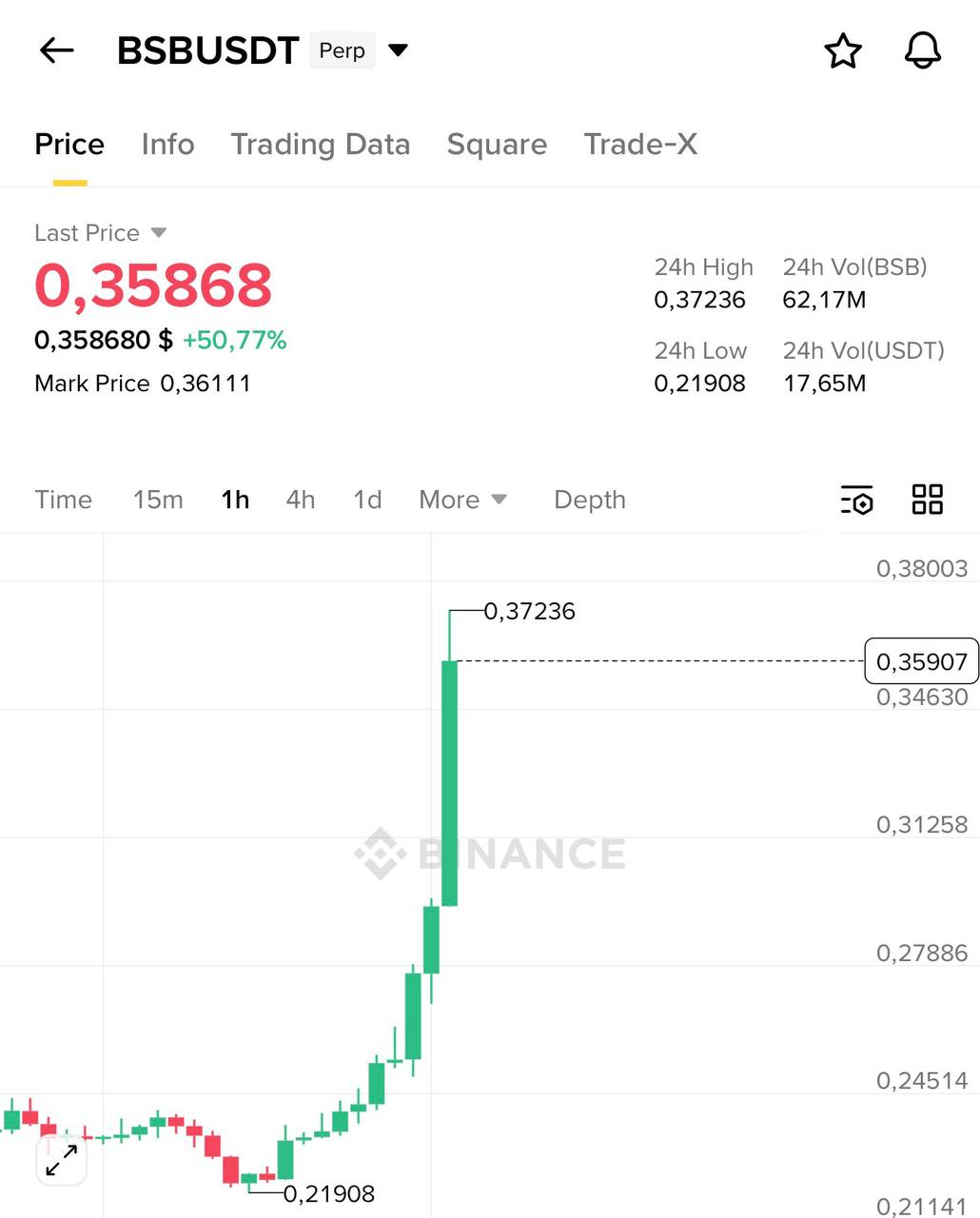Open the trading pair dropdown beside Perp

(x=398, y=50)
